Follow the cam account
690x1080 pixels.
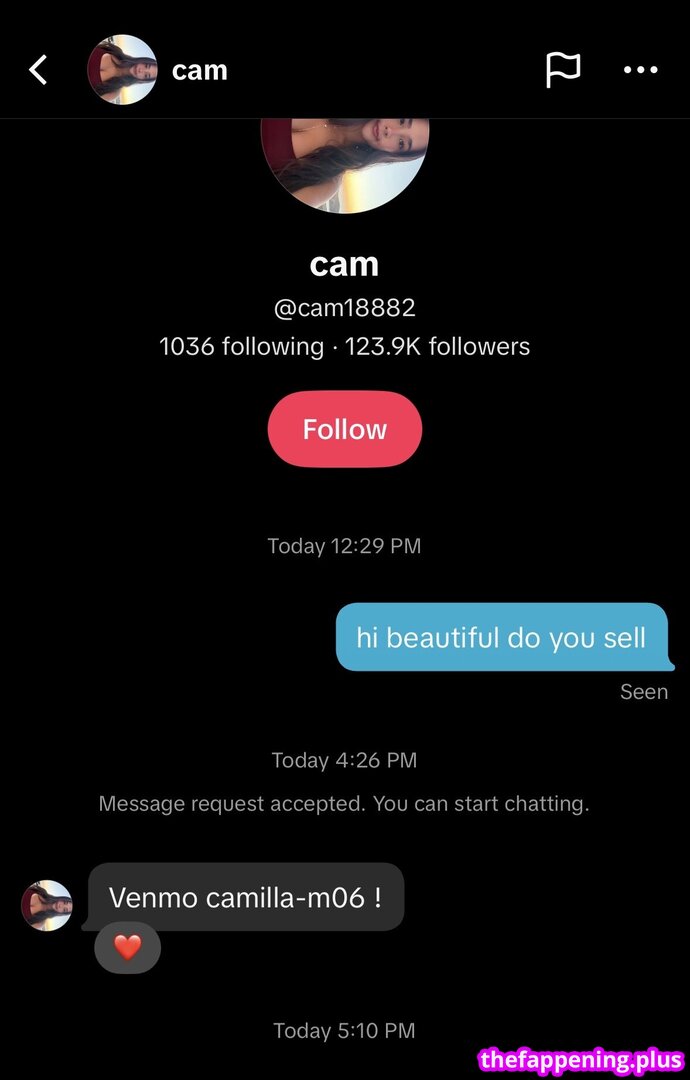point(345,429)
